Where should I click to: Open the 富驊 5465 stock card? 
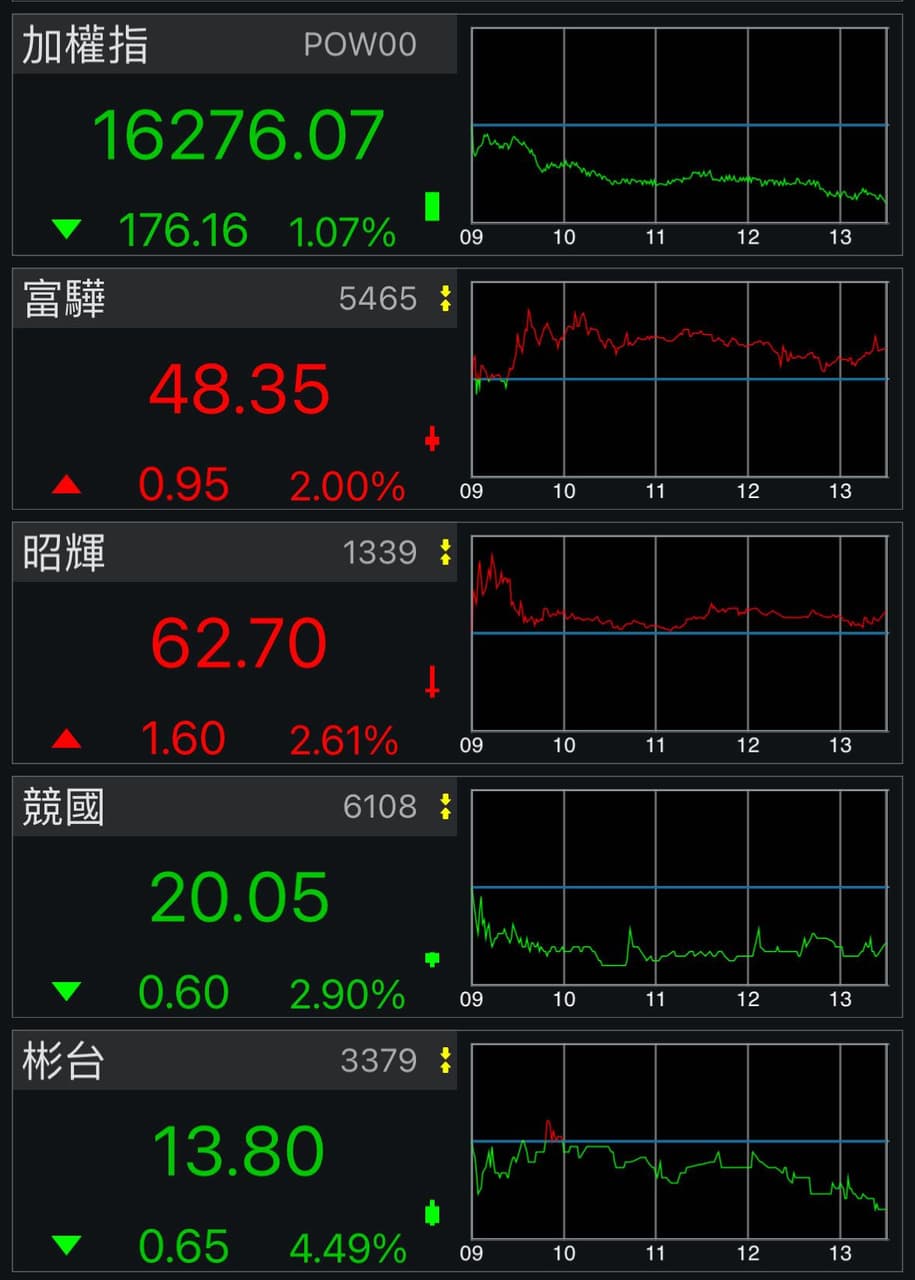pyautogui.click(x=235, y=389)
